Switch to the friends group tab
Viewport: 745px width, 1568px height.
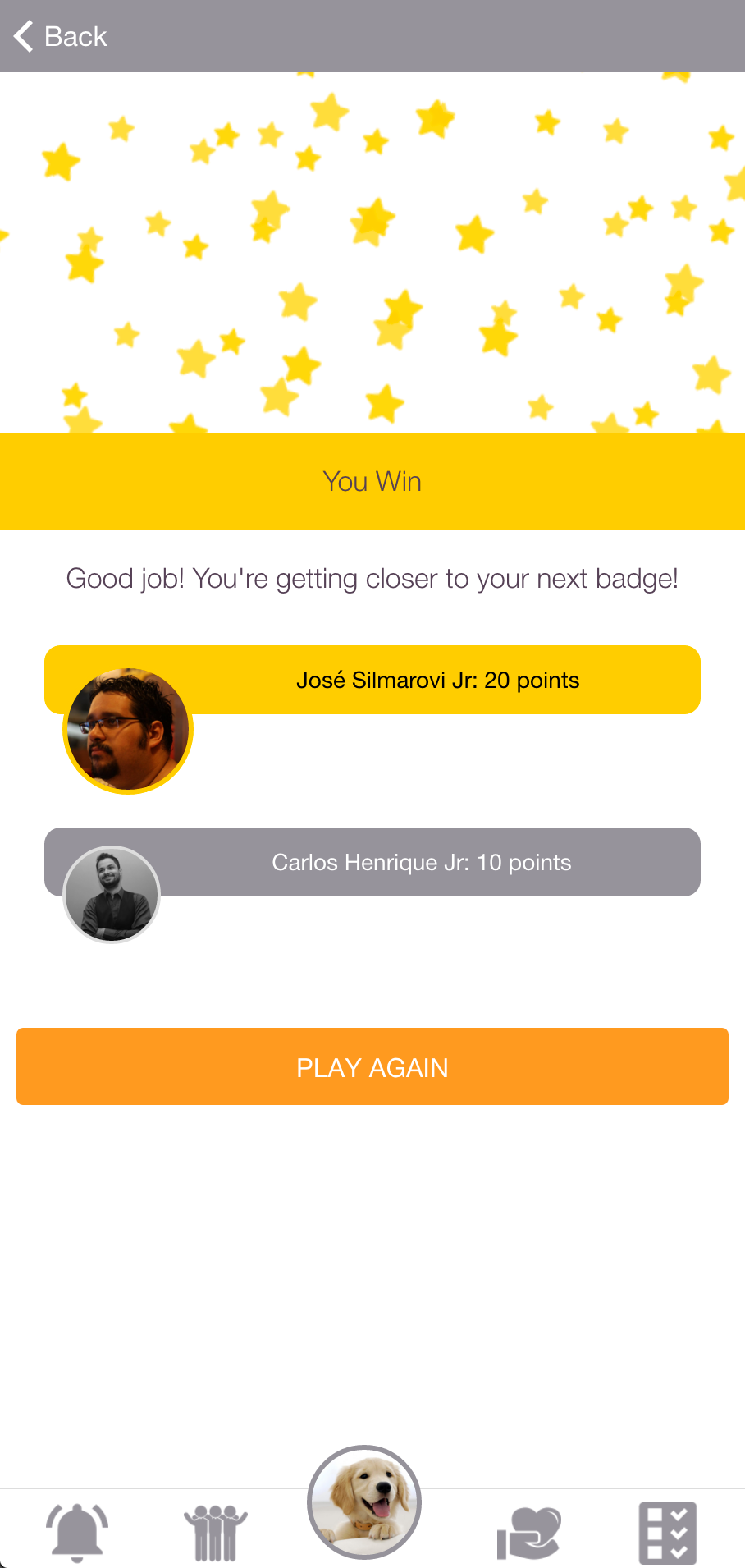(x=215, y=1532)
